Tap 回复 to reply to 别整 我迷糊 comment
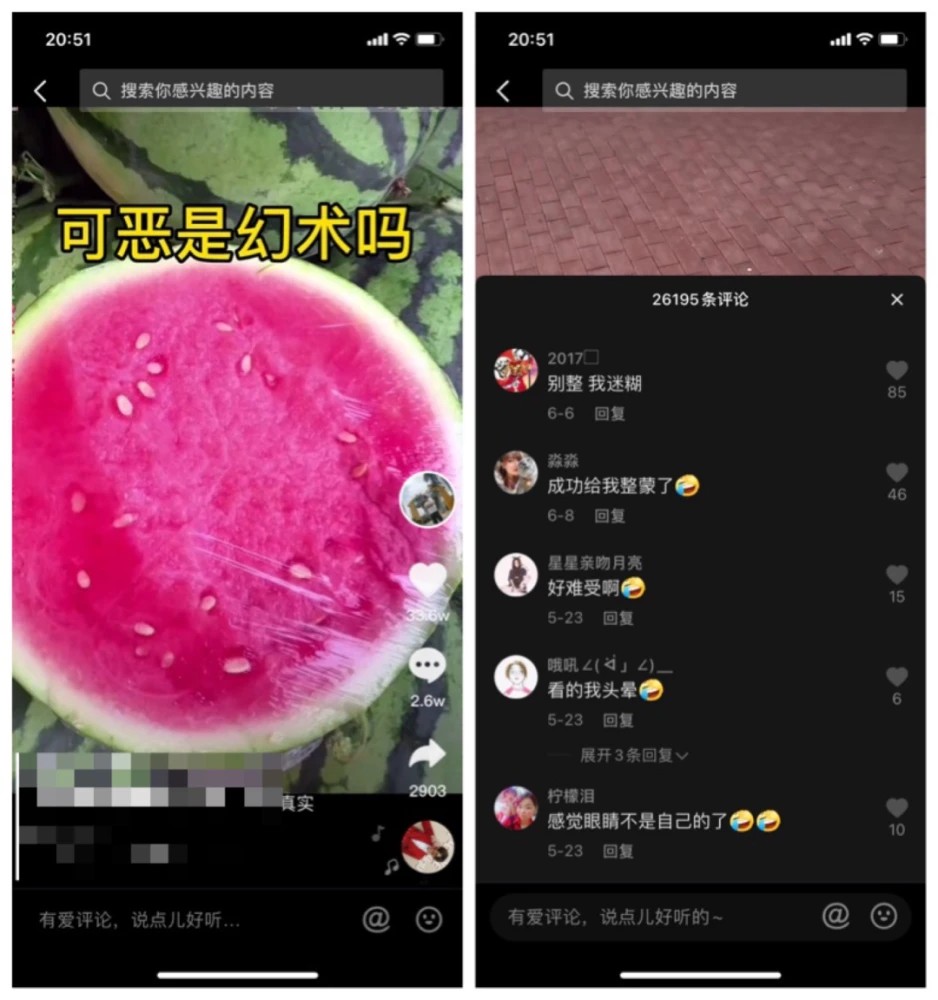 point(611,414)
